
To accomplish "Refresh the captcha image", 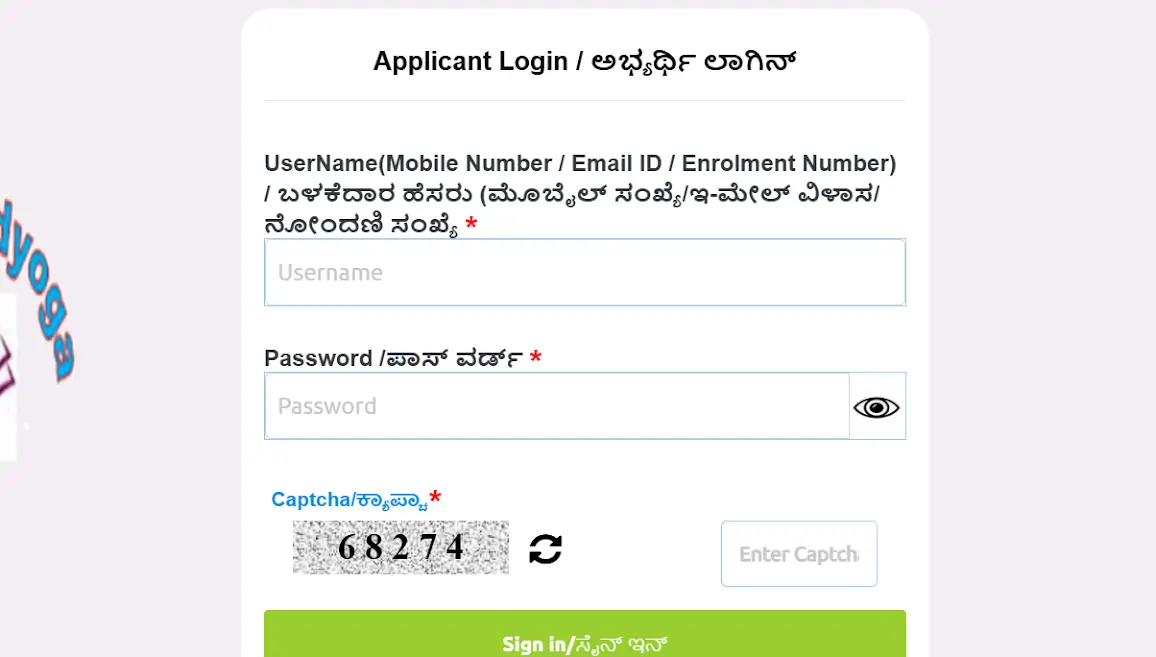I will pyautogui.click(x=545, y=548).
